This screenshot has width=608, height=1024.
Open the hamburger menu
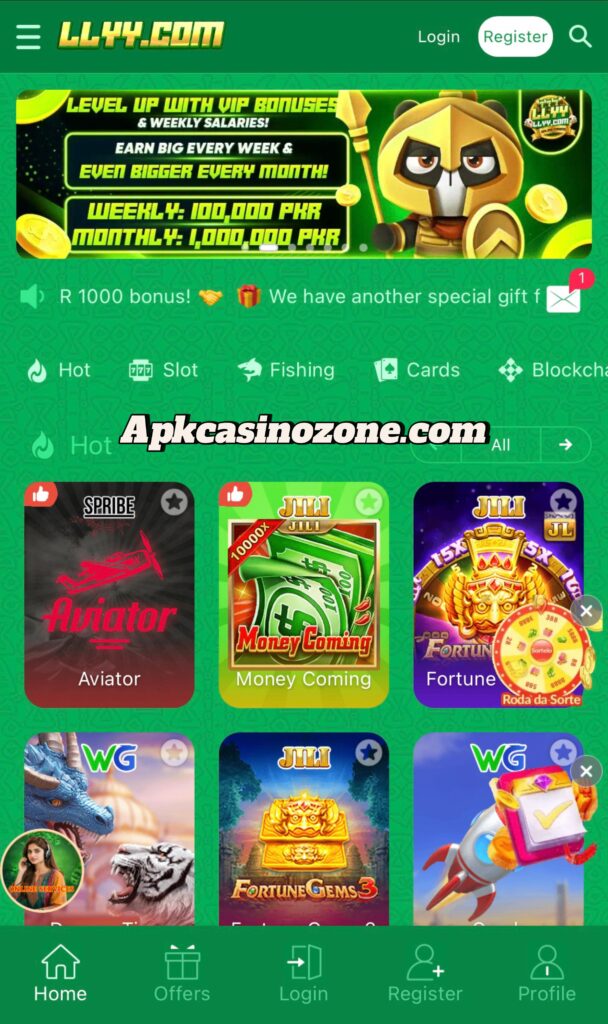click(28, 37)
